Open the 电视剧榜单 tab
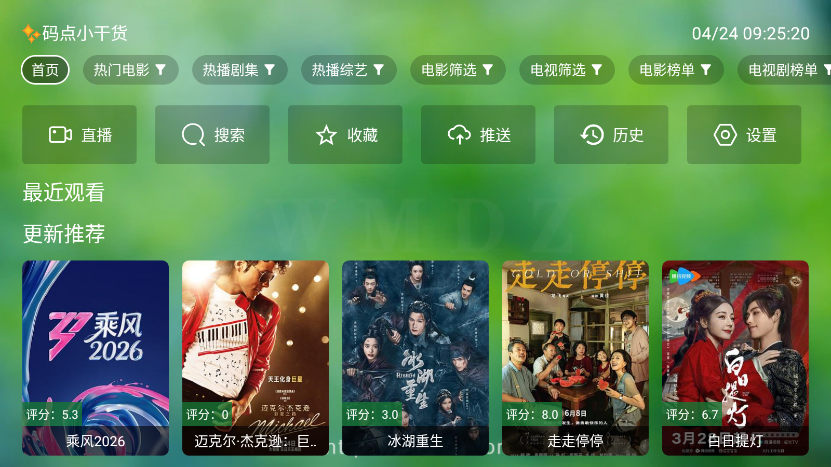This screenshot has width=831, height=467. pos(784,70)
